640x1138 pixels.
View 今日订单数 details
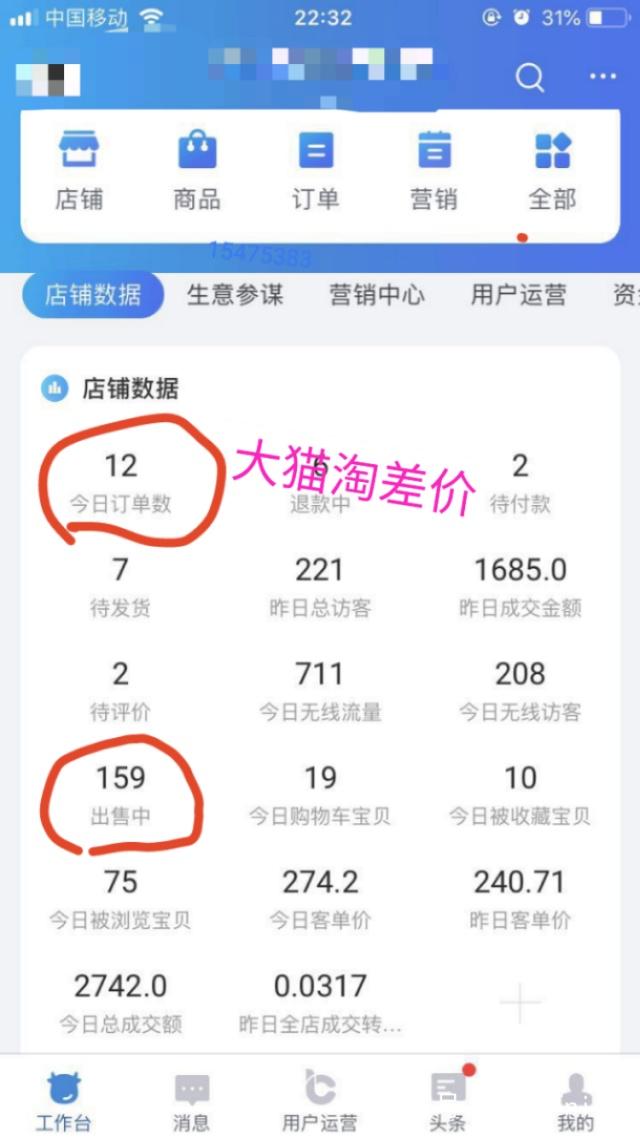[x=120, y=482]
